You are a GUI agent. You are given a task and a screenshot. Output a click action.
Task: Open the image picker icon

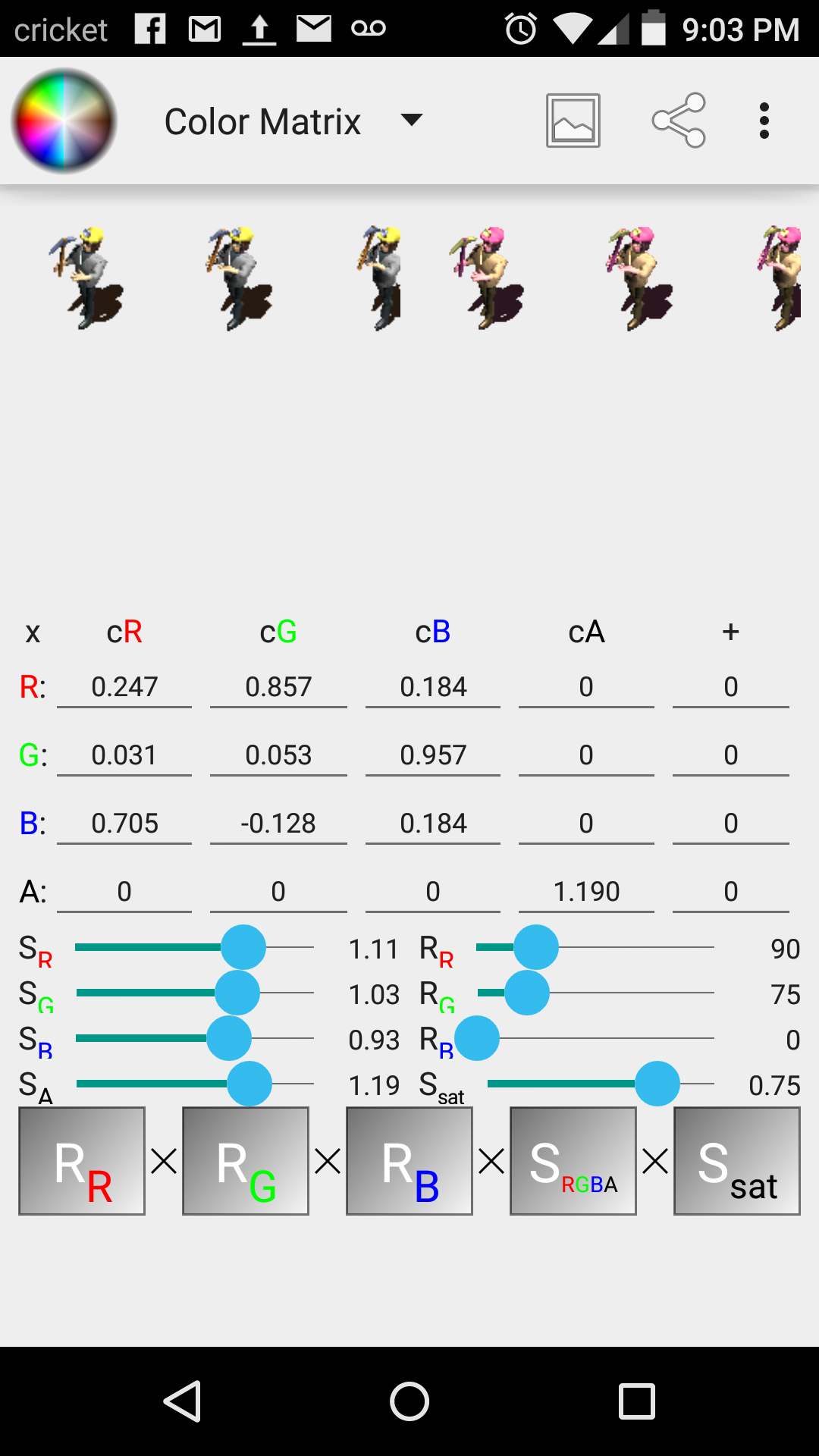pos(573,121)
